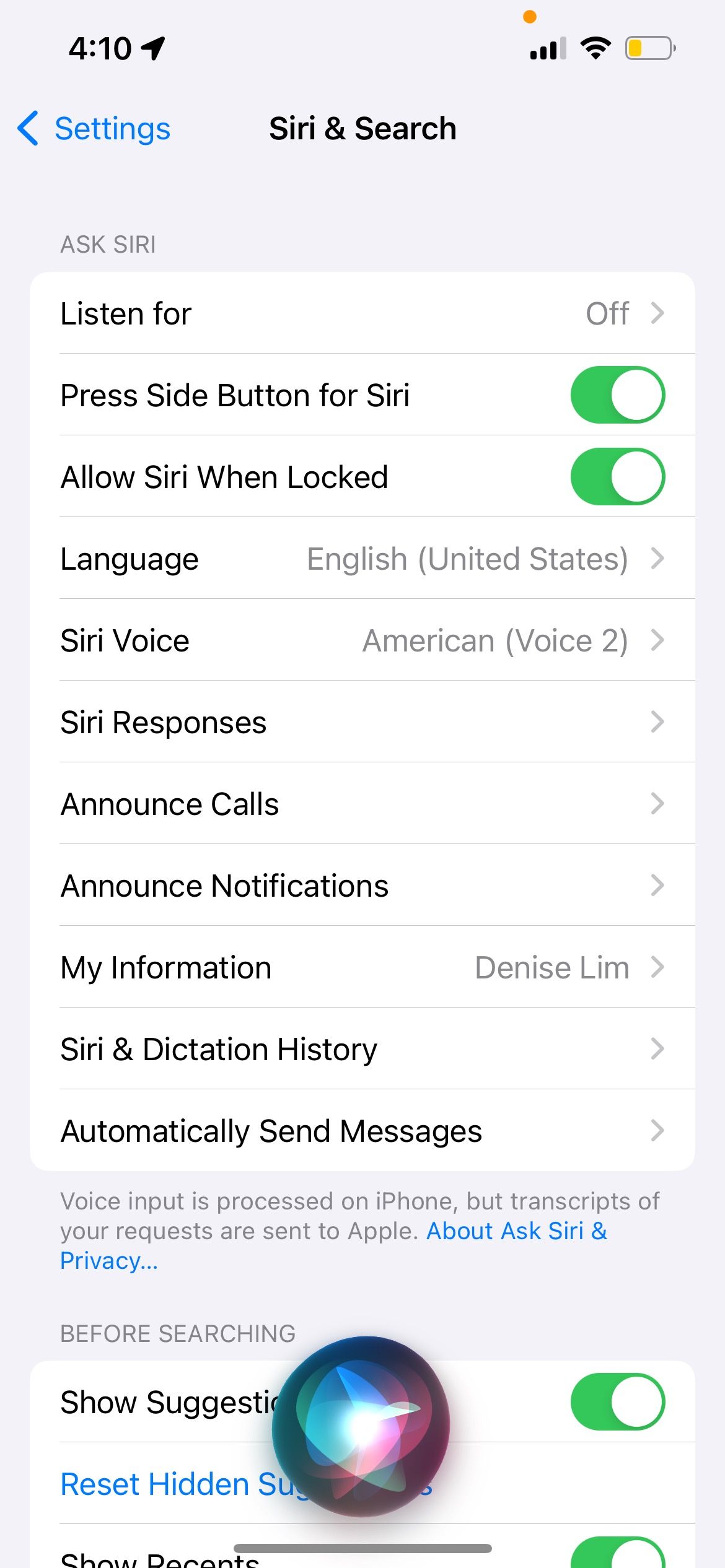Viewport: 725px width, 1568px height.
Task: Tap the Siri orb
Action: click(x=361, y=1426)
